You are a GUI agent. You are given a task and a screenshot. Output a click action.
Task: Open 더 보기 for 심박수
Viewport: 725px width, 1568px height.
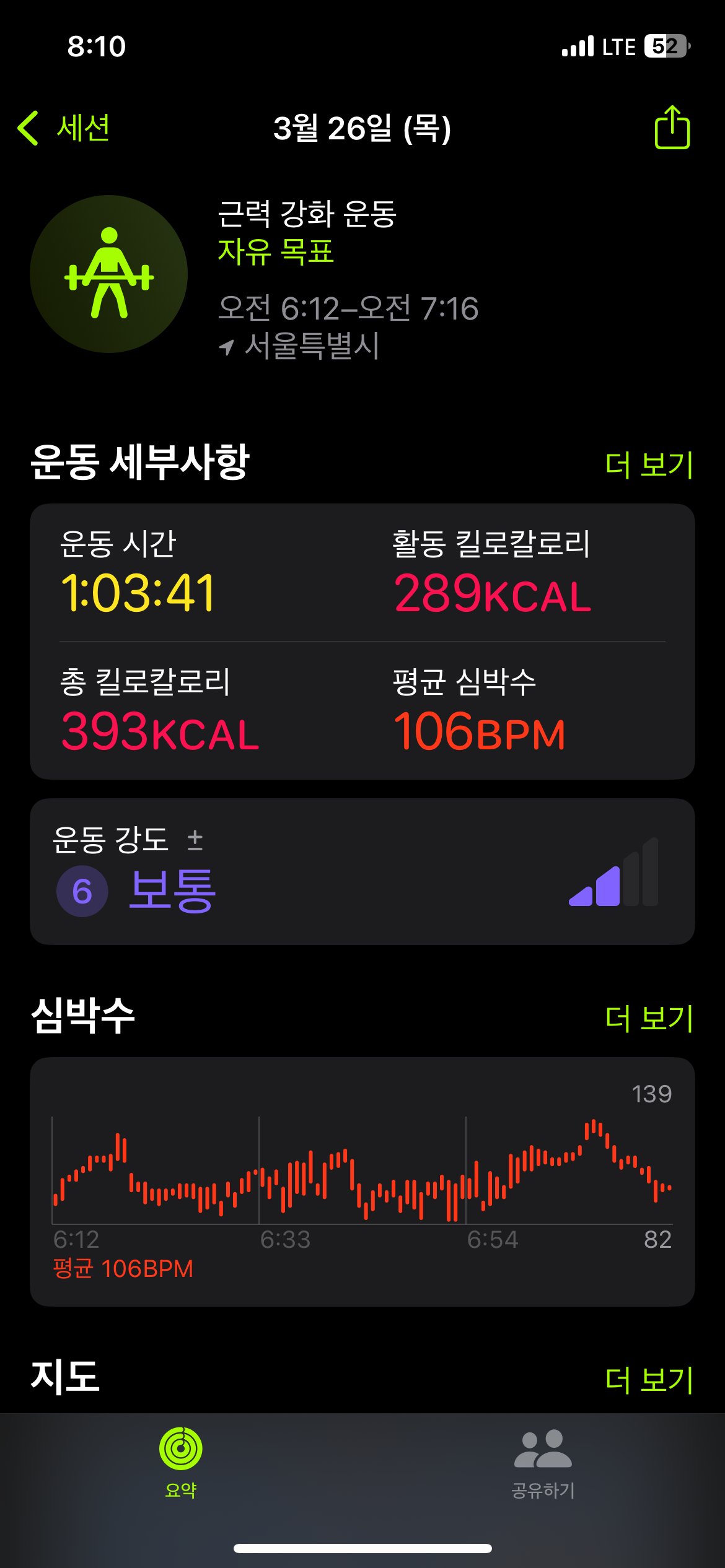[x=649, y=1017]
